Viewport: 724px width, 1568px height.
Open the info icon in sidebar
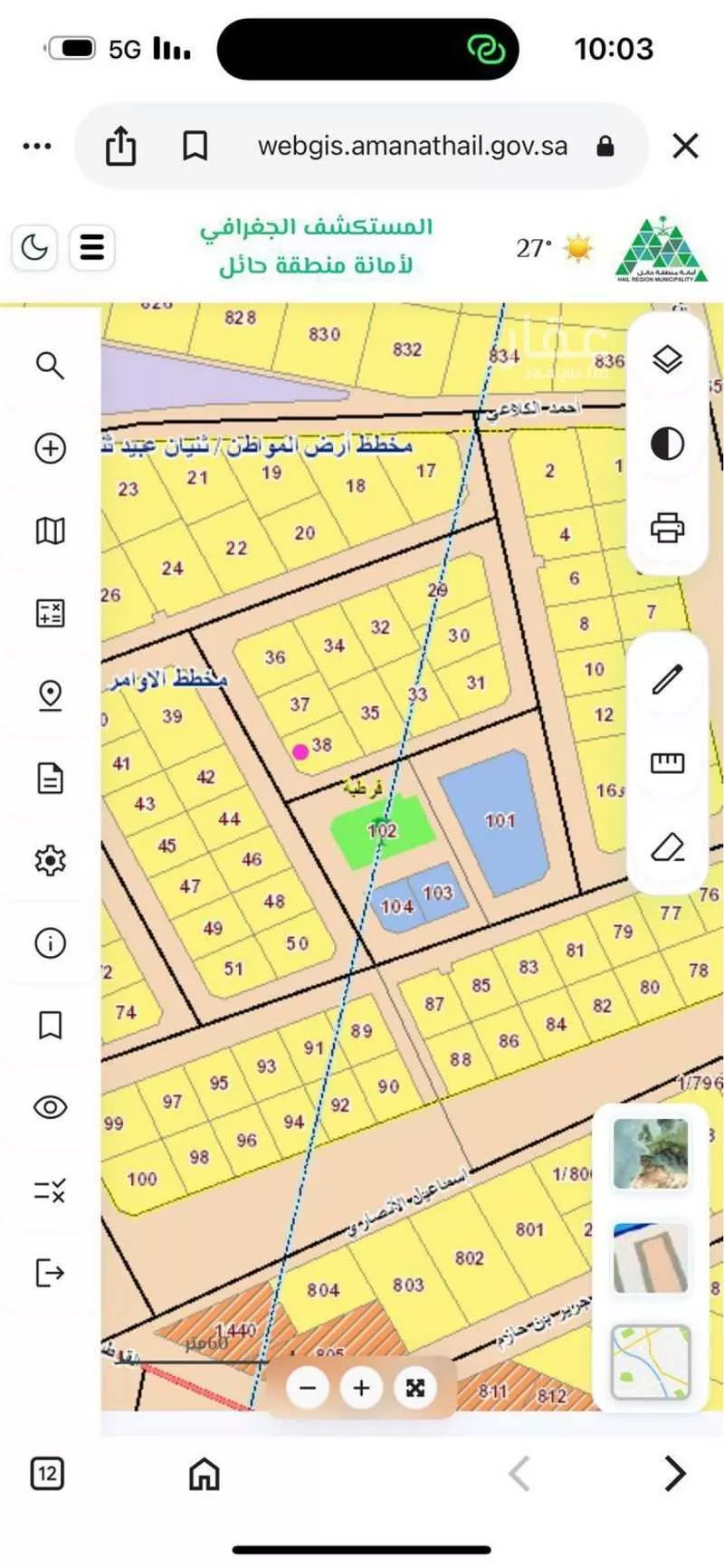pyautogui.click(x=50, y=942)
